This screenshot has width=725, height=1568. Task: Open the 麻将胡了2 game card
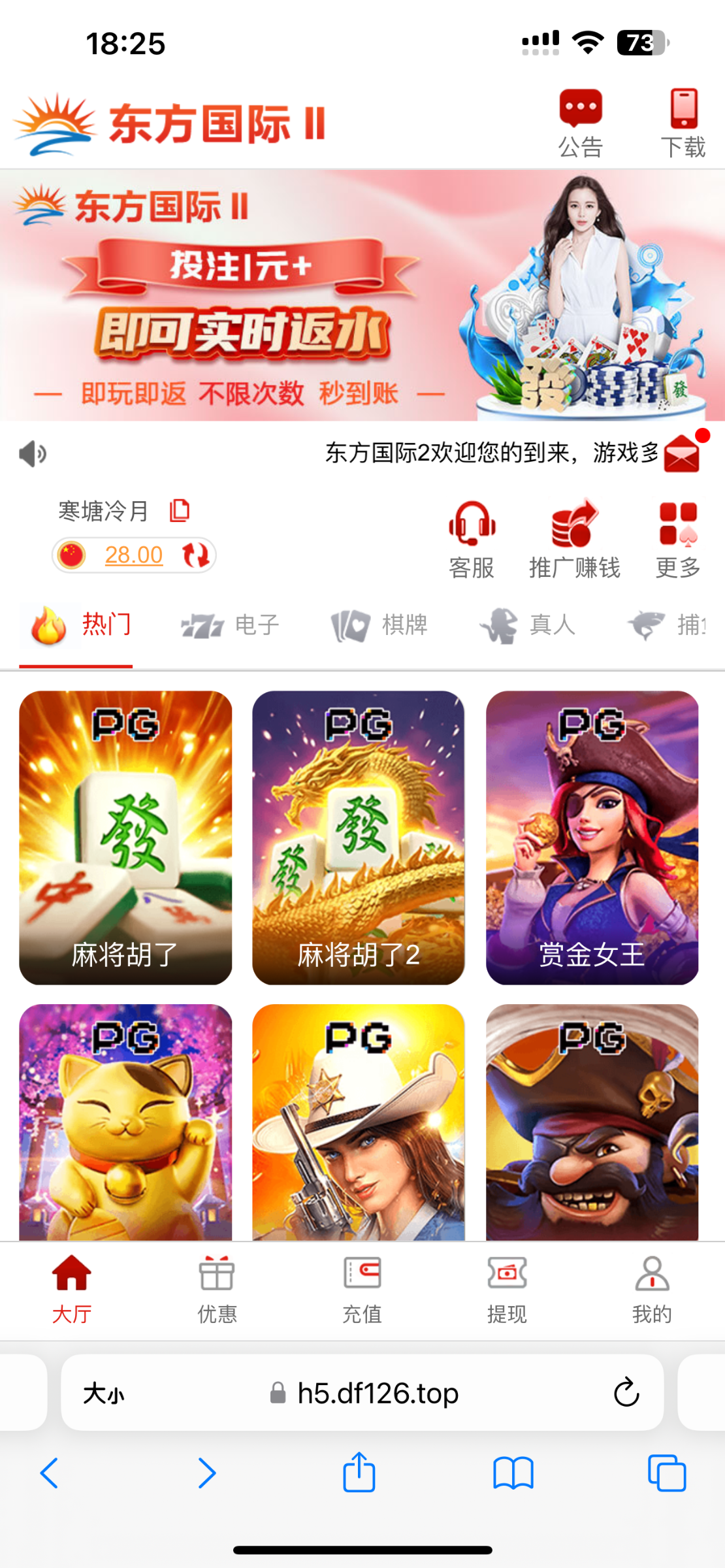(359, 837)
